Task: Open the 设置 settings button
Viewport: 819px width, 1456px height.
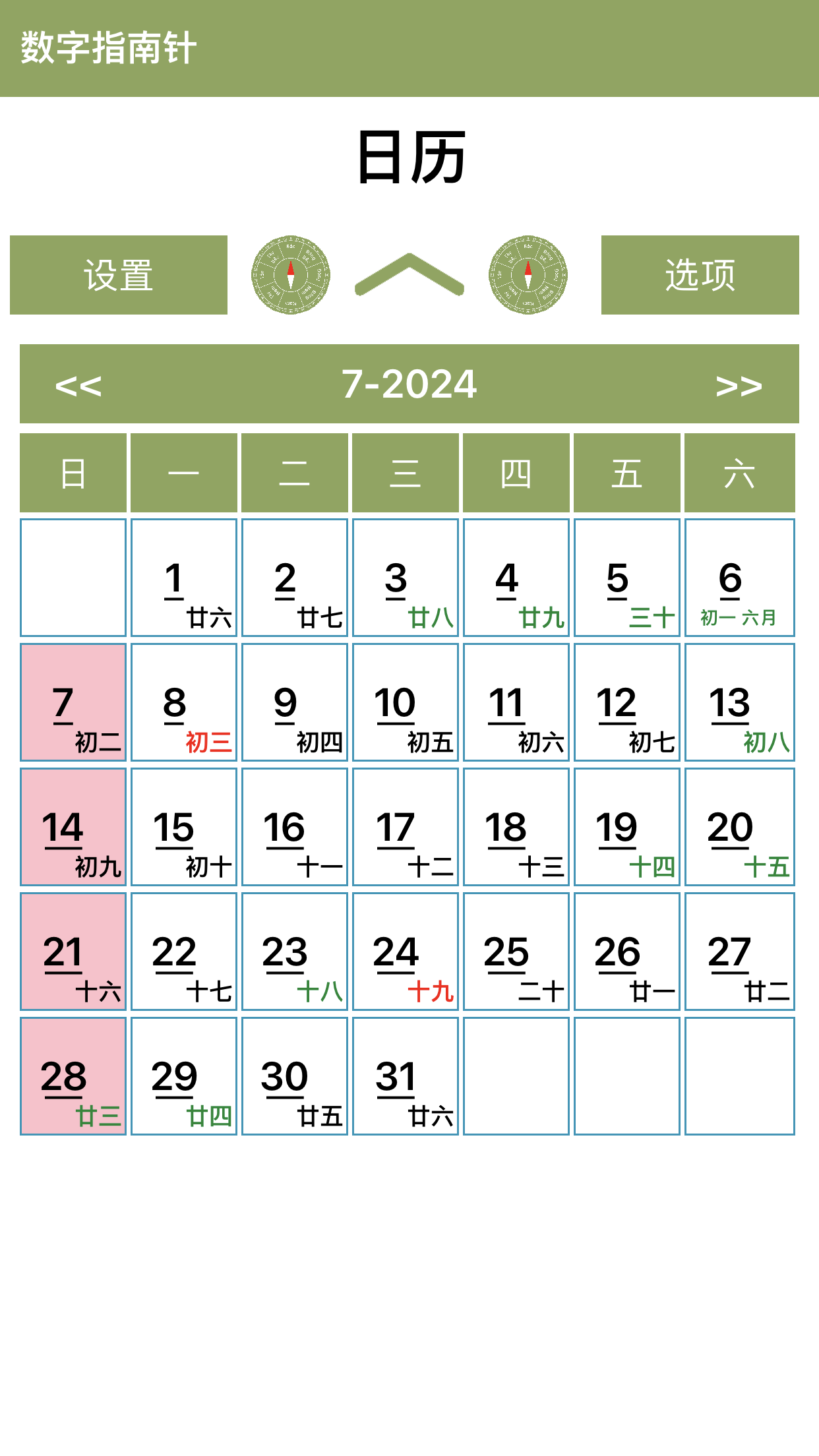Action: coord(119,275)
